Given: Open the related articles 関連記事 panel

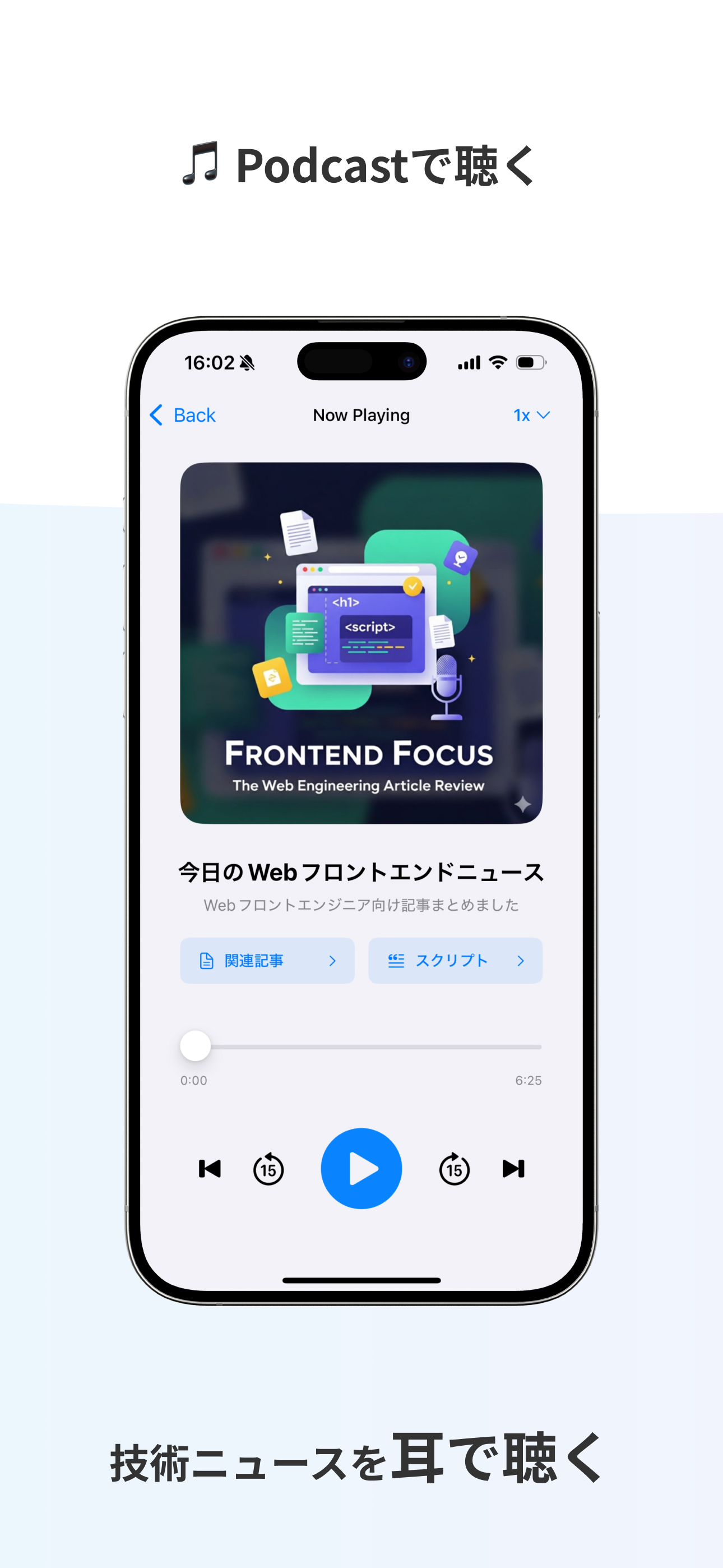Looking at the screenshot, I should pos(267,961).
